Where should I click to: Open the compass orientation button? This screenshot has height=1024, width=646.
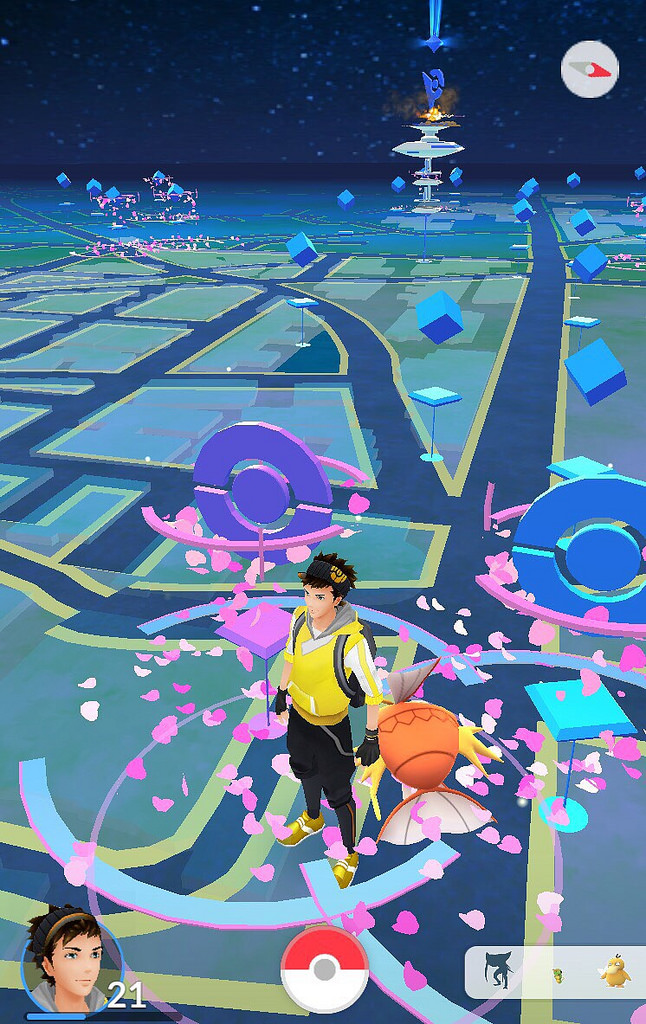point(590,69)
